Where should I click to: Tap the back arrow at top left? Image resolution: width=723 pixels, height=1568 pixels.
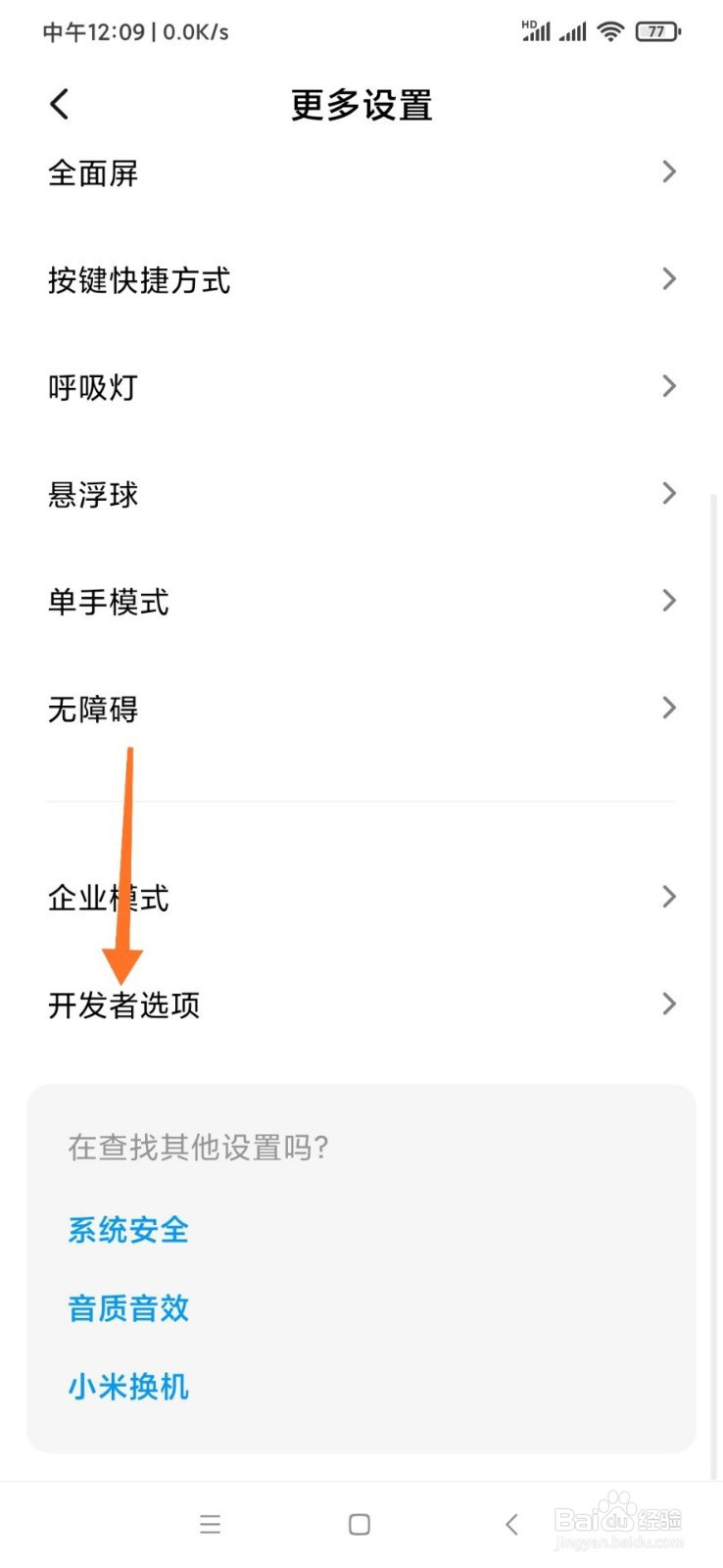[59, 103]
